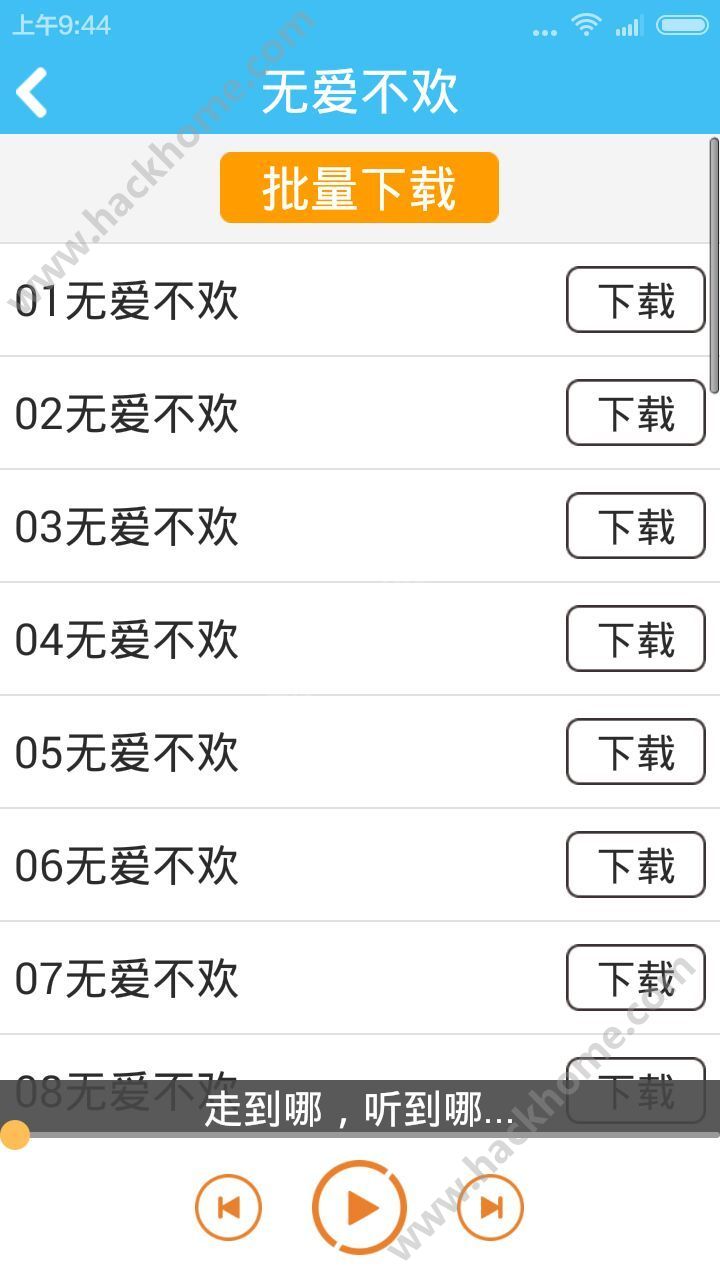Download episode 02无爱不欢
This screenshot has height=1280, width=720.
pyautogui.click(x=635, y=413)
